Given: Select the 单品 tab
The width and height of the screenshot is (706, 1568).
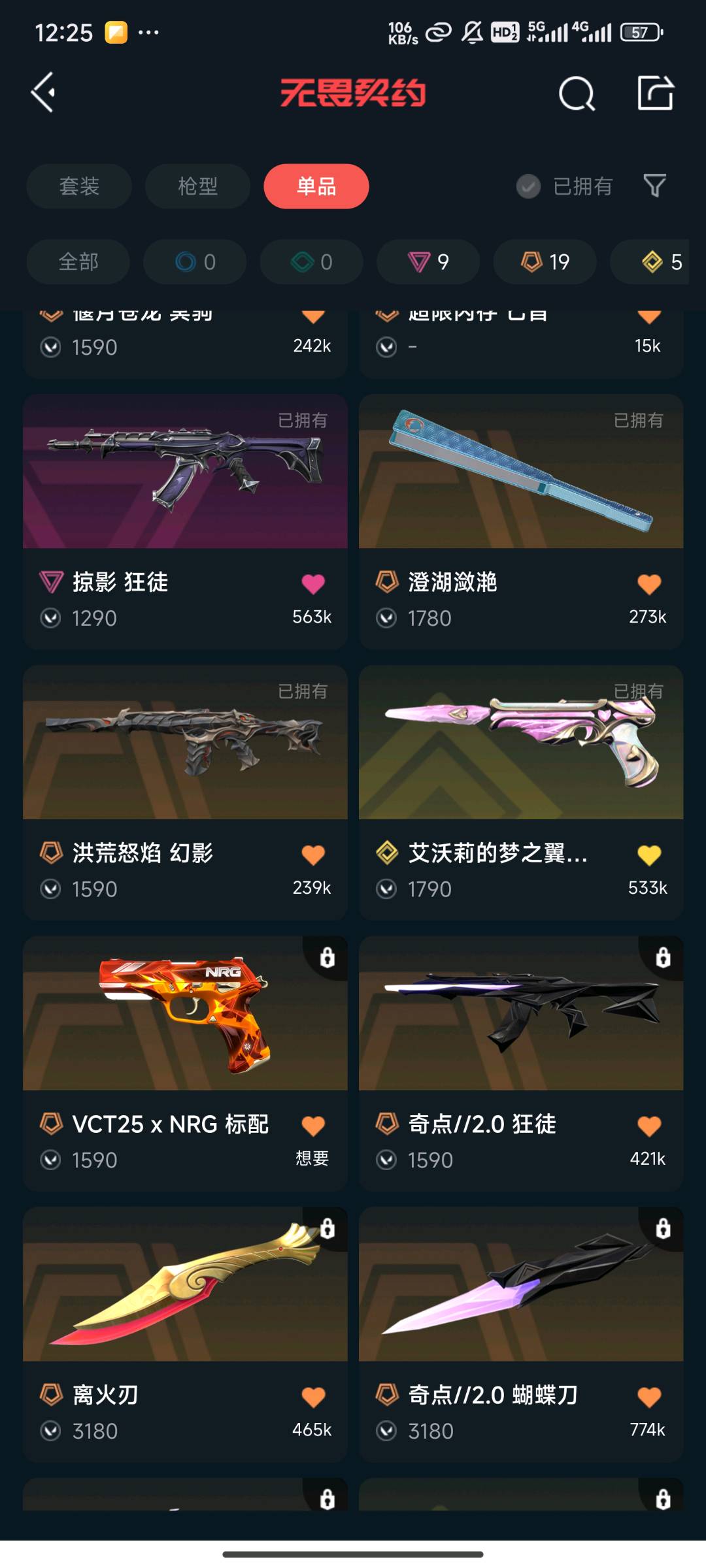Looking at the screenshot, I should coord(316,186).
